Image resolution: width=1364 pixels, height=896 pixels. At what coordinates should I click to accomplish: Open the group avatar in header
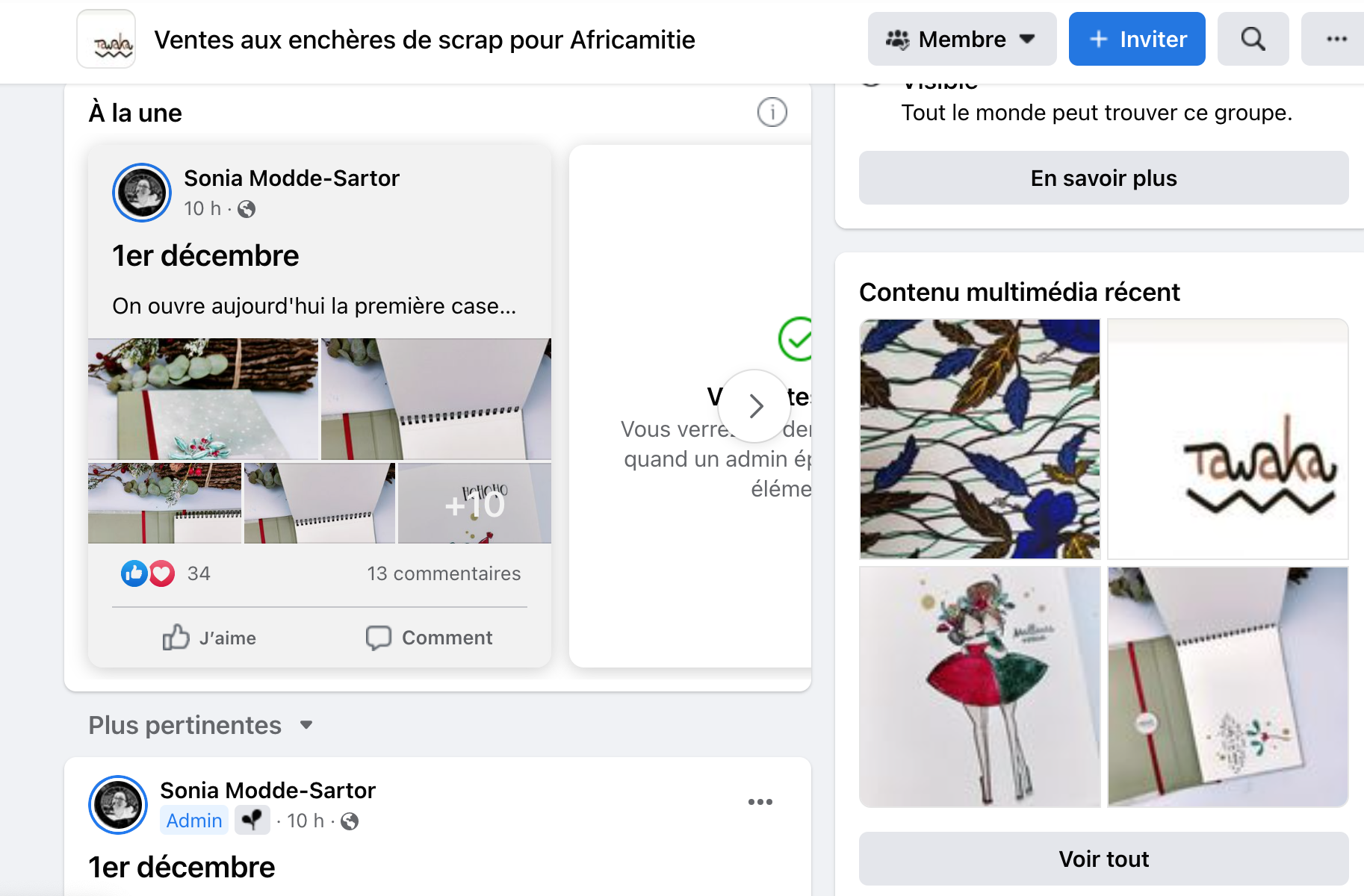[106, 39]
